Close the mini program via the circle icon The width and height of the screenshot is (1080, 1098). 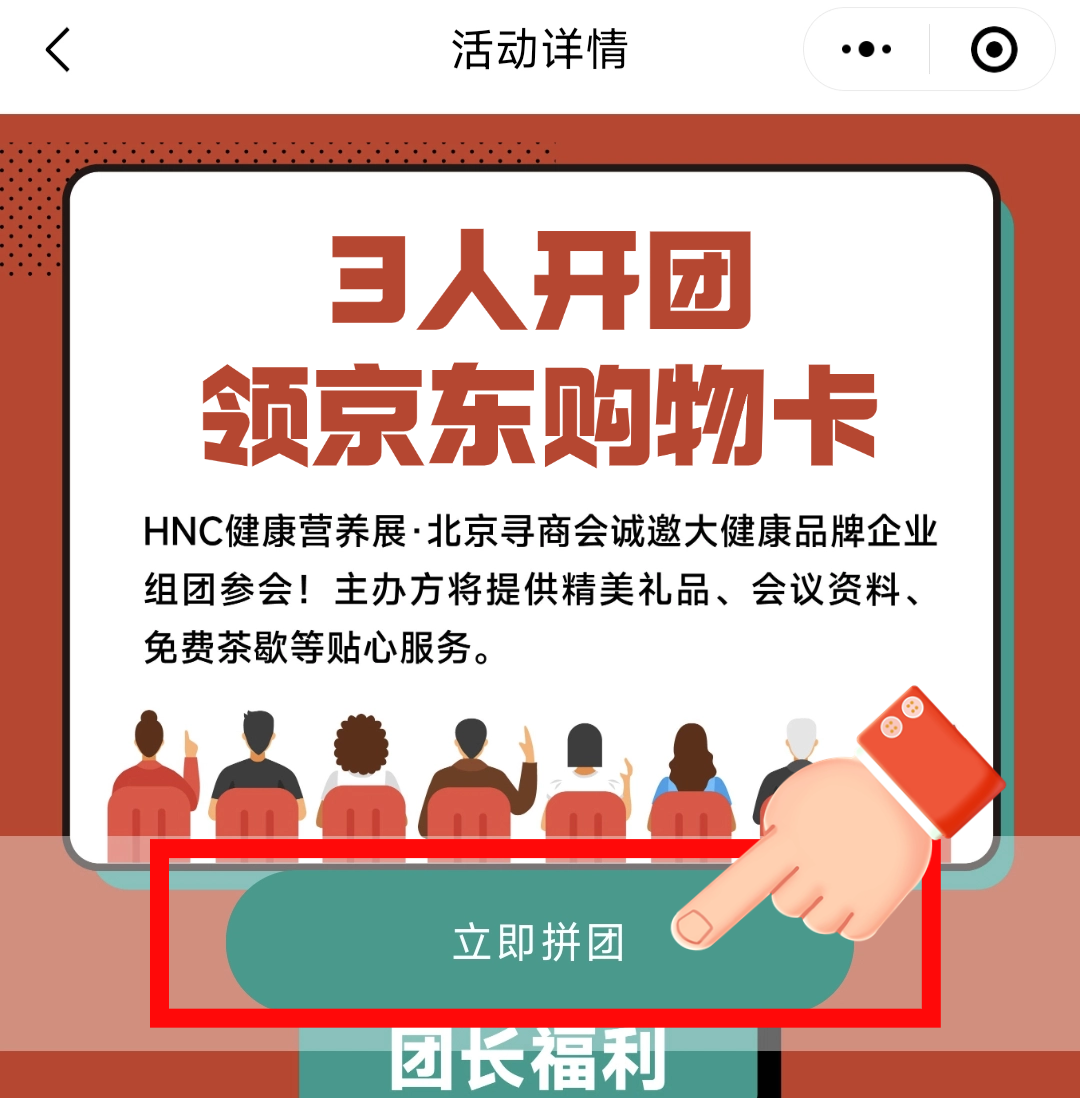[x=993, y=50]
